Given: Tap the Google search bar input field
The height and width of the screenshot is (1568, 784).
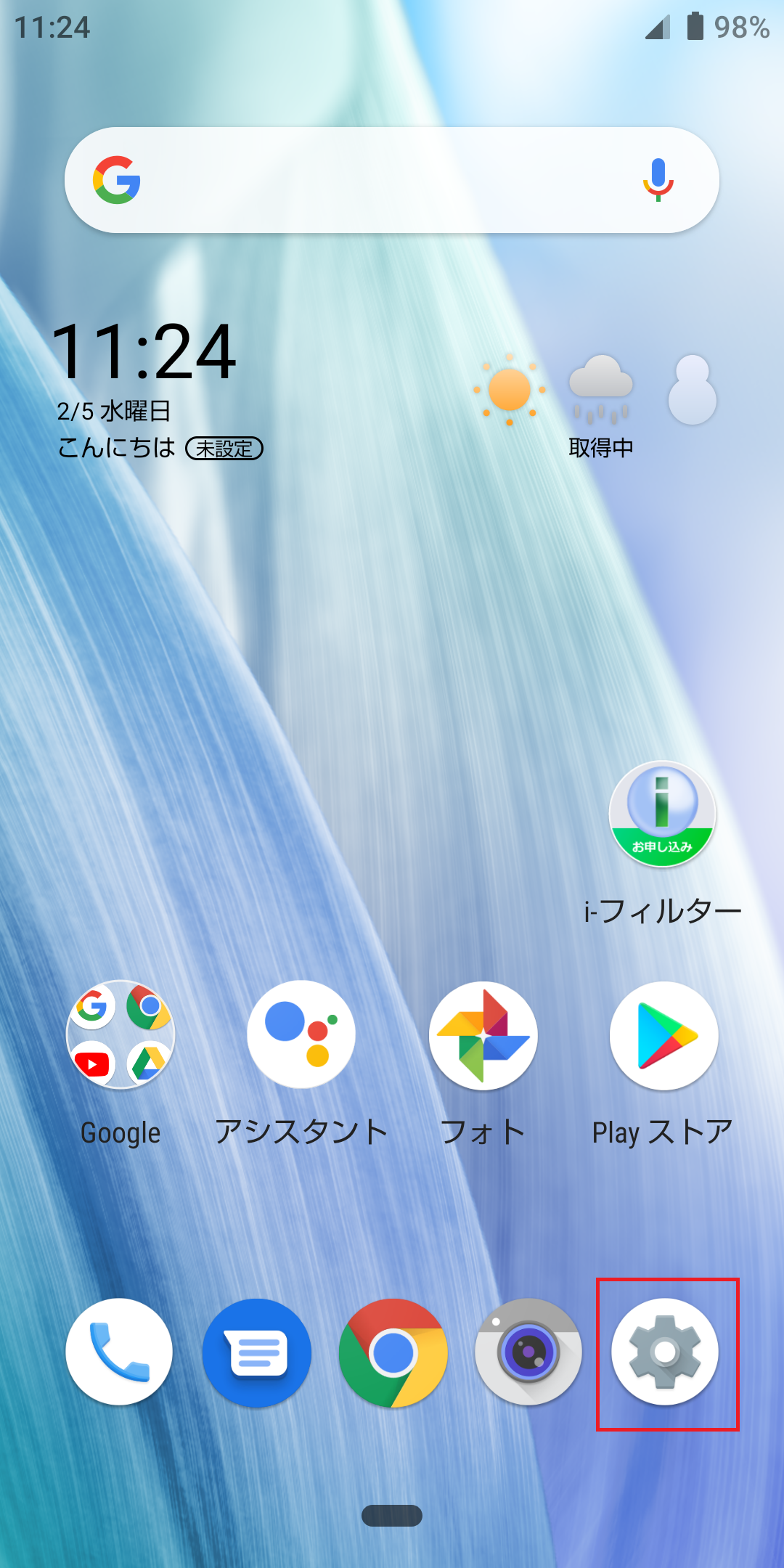Looking at the screenshot, I should (392, 179).
